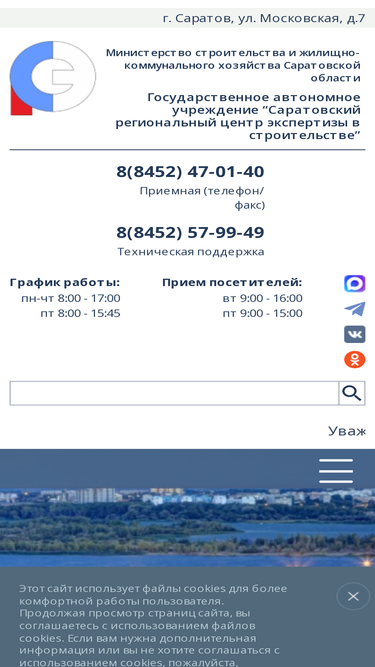This screenshot has width=375, height=667.
Task: Dismiss the cookies notice
Action: 353,596
